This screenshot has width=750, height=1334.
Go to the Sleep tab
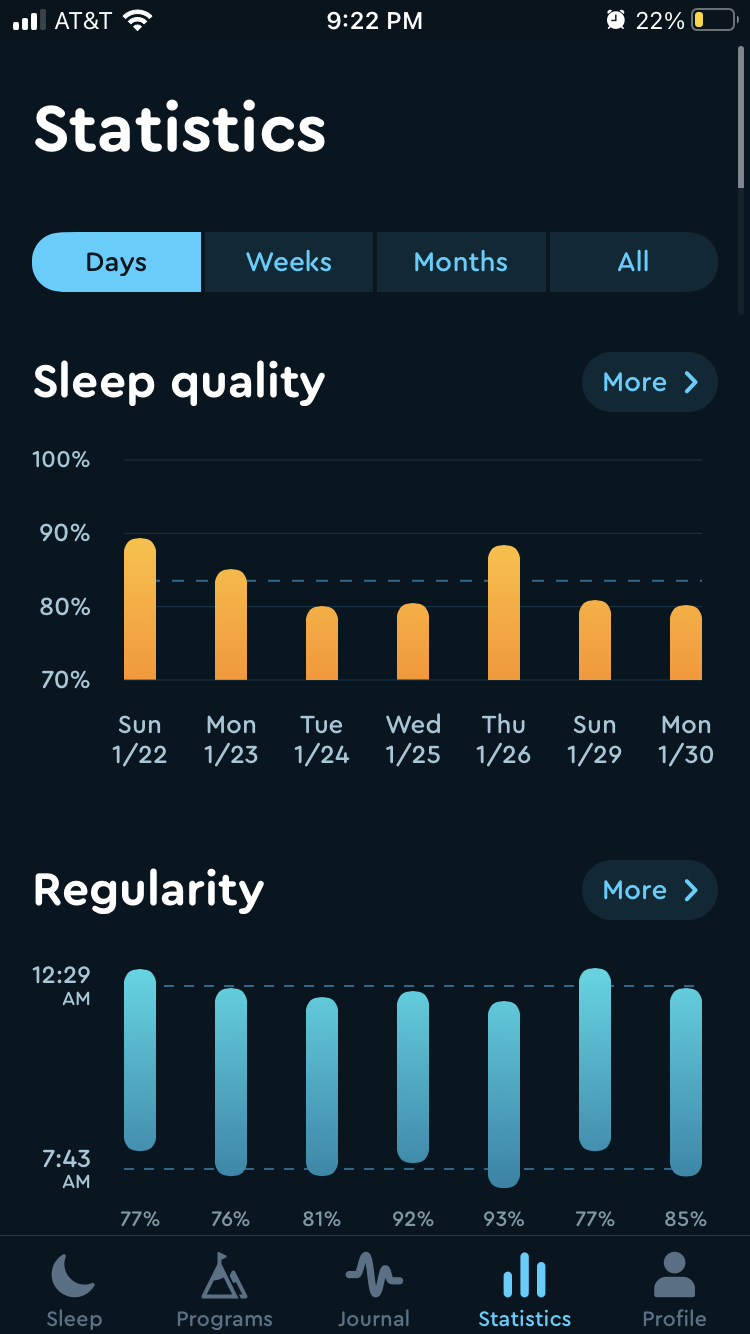74,1290
